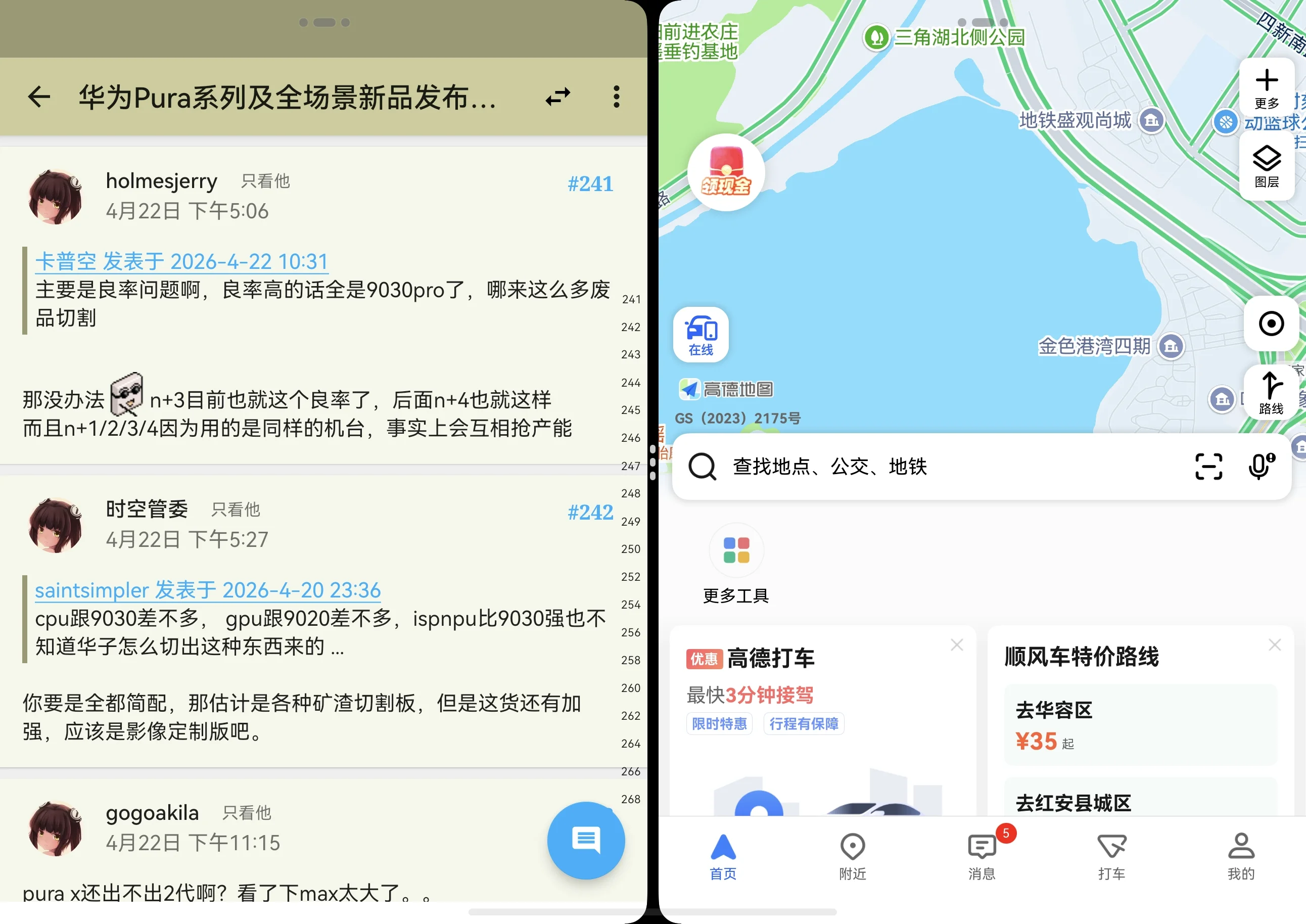Open the thread overflow menu

click(616, 97)
